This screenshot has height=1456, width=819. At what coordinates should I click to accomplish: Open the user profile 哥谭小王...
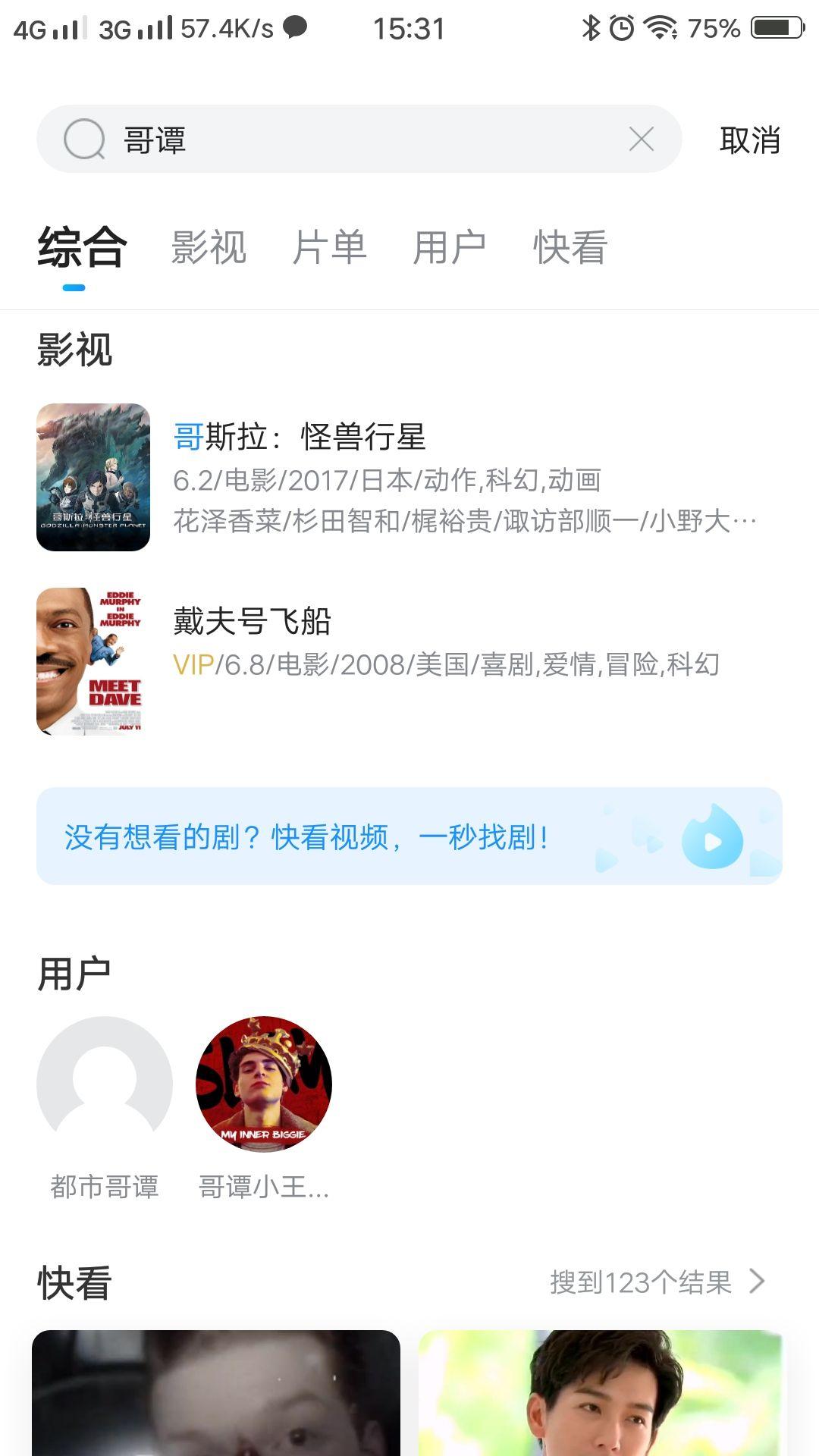[x=264, y=1106]
